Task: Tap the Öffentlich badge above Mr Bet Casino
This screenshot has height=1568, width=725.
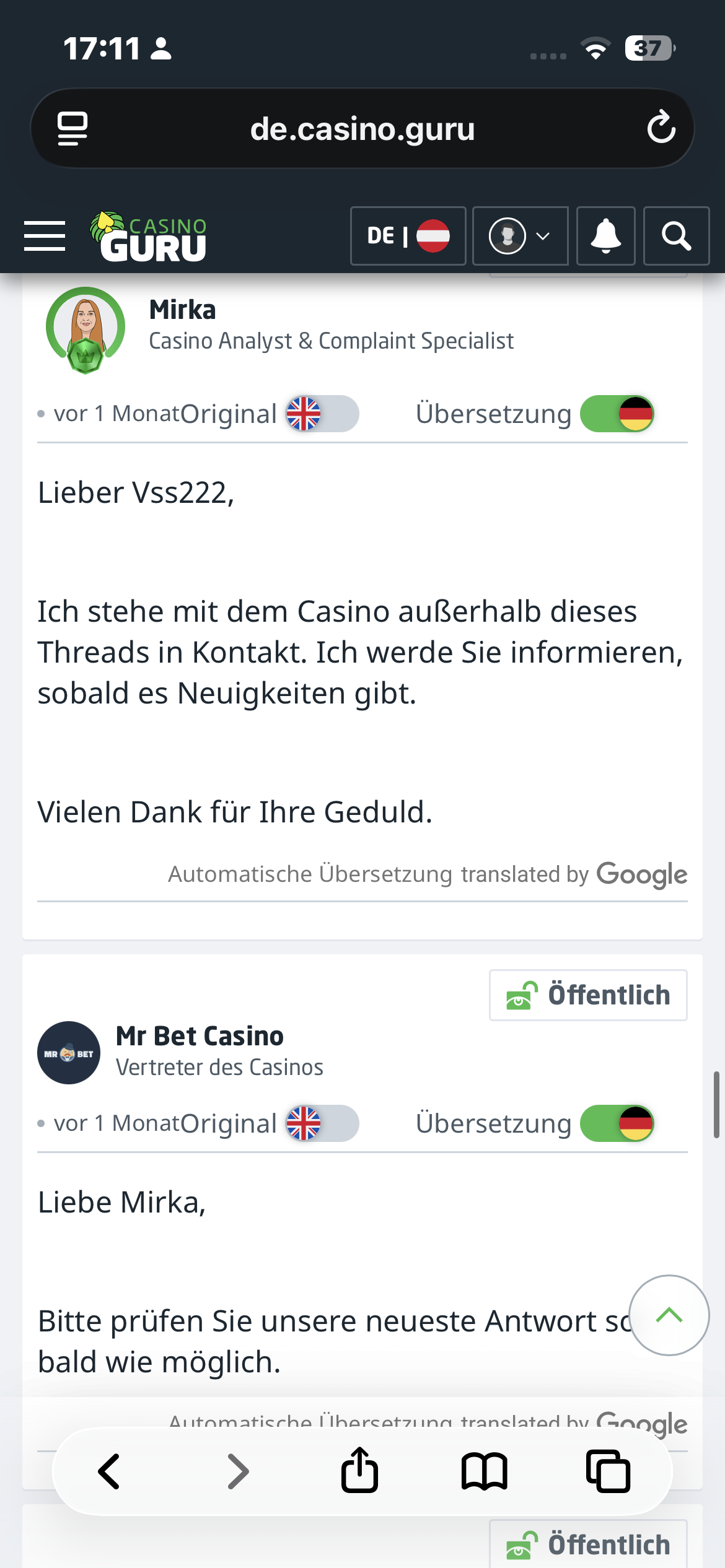Action: (588, 995)
